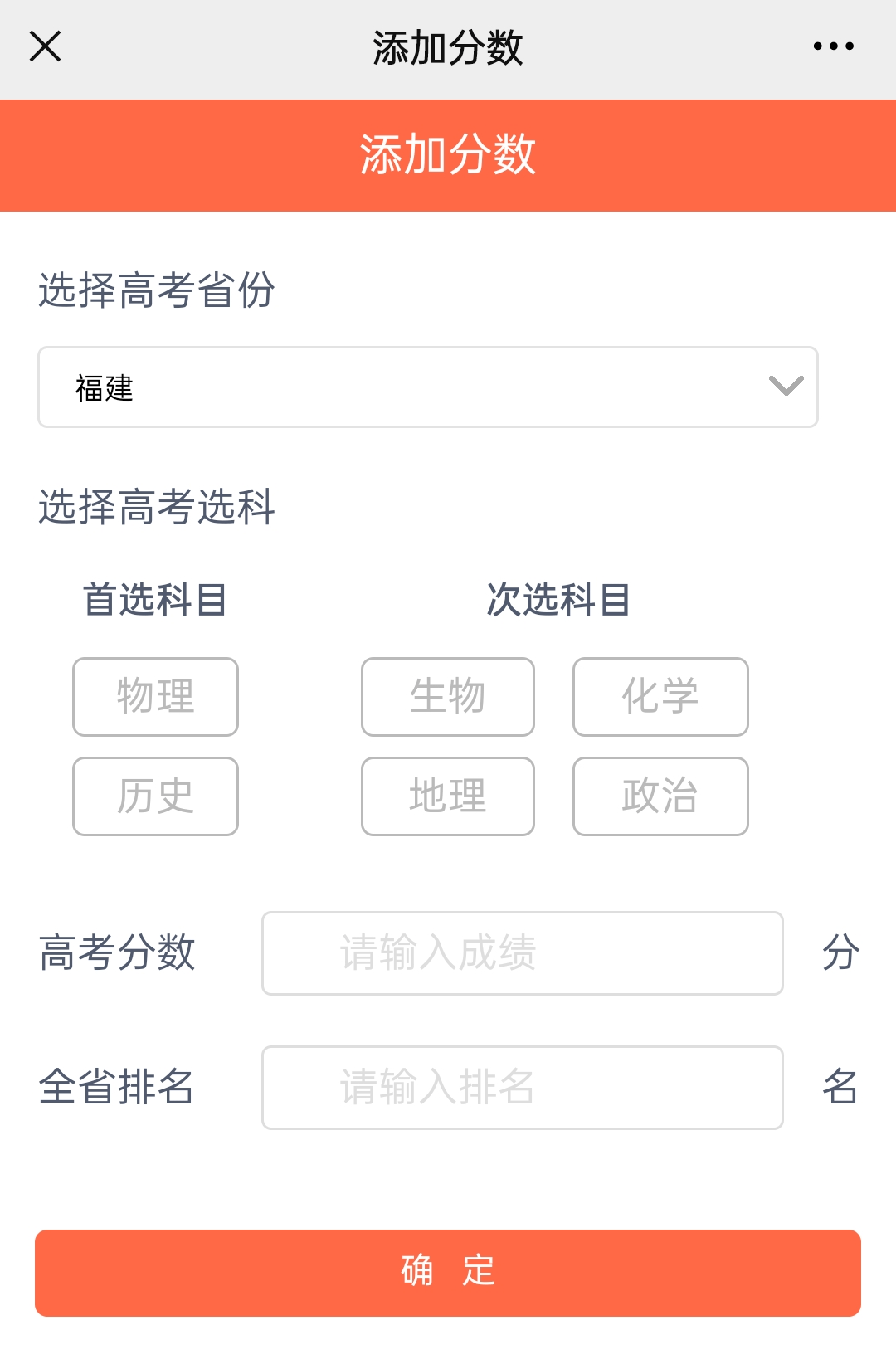Focus the 请输入排名 ranking field

pyautogui.click(x=523, y=1088)
